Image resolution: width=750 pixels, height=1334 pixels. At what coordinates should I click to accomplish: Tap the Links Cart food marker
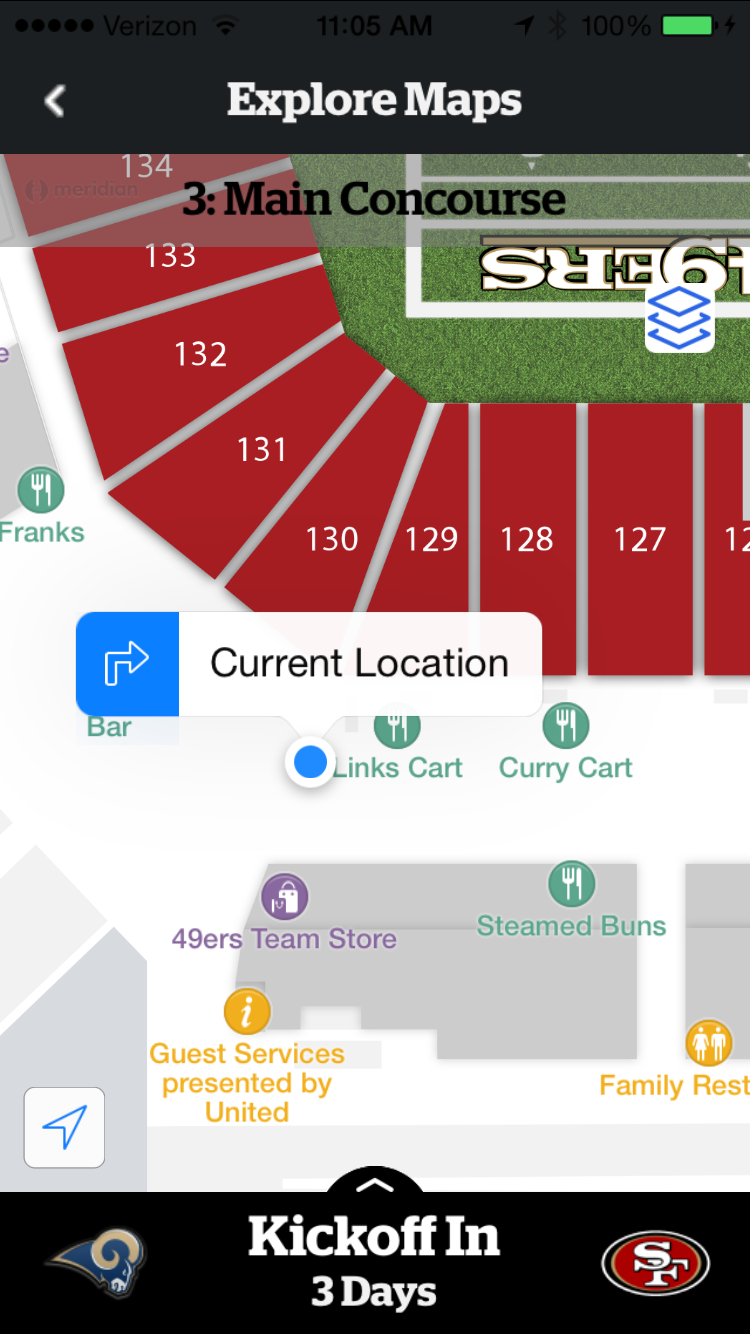[x=397, y=727]
